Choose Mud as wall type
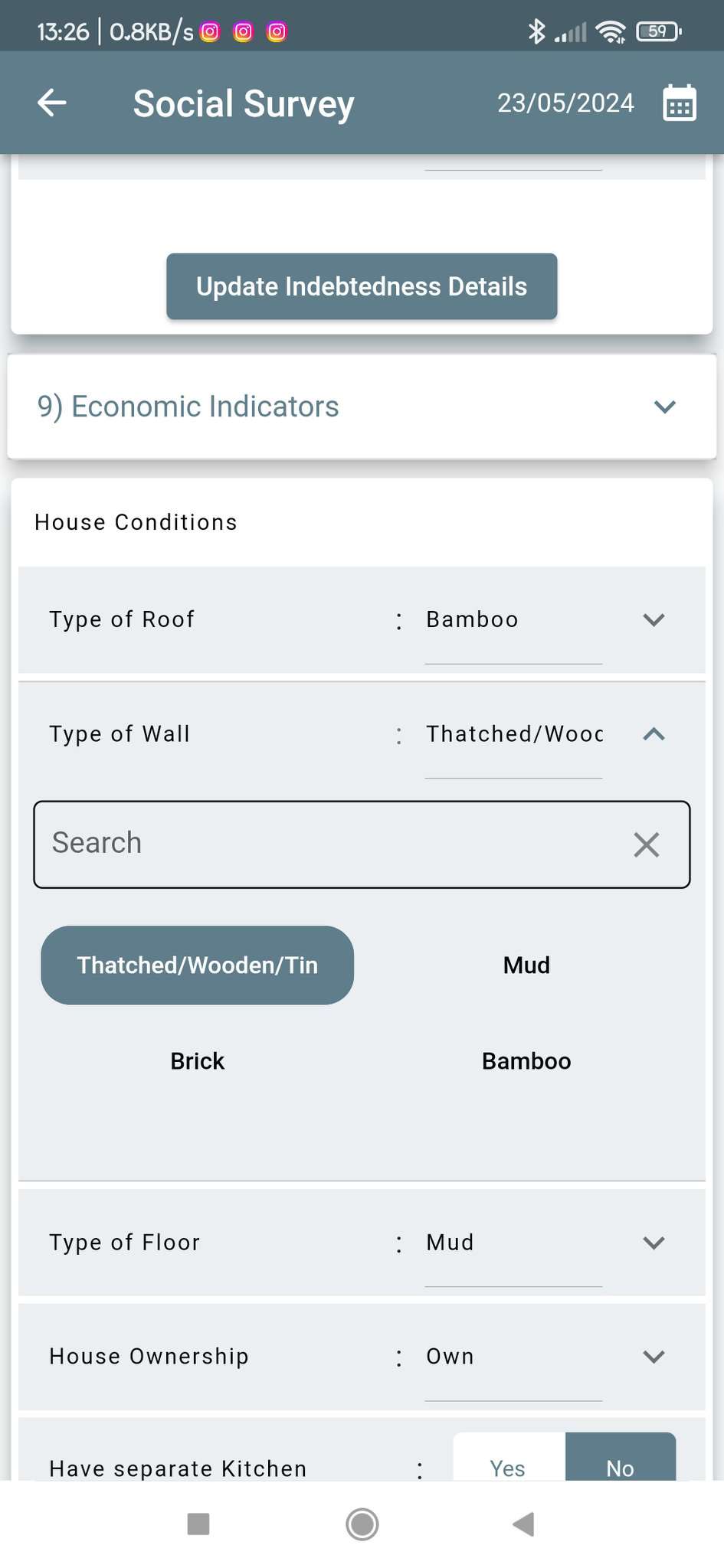 tap(526, 965)
